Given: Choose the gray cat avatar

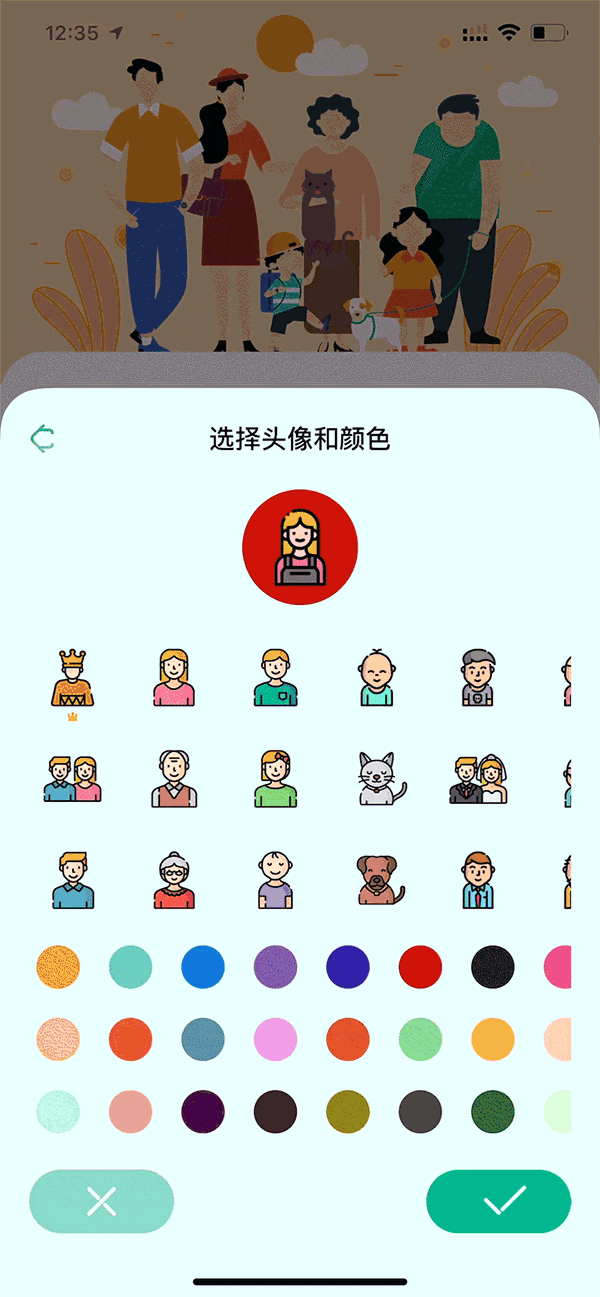Looking at the screenshot, I should (x=383, y=779).
